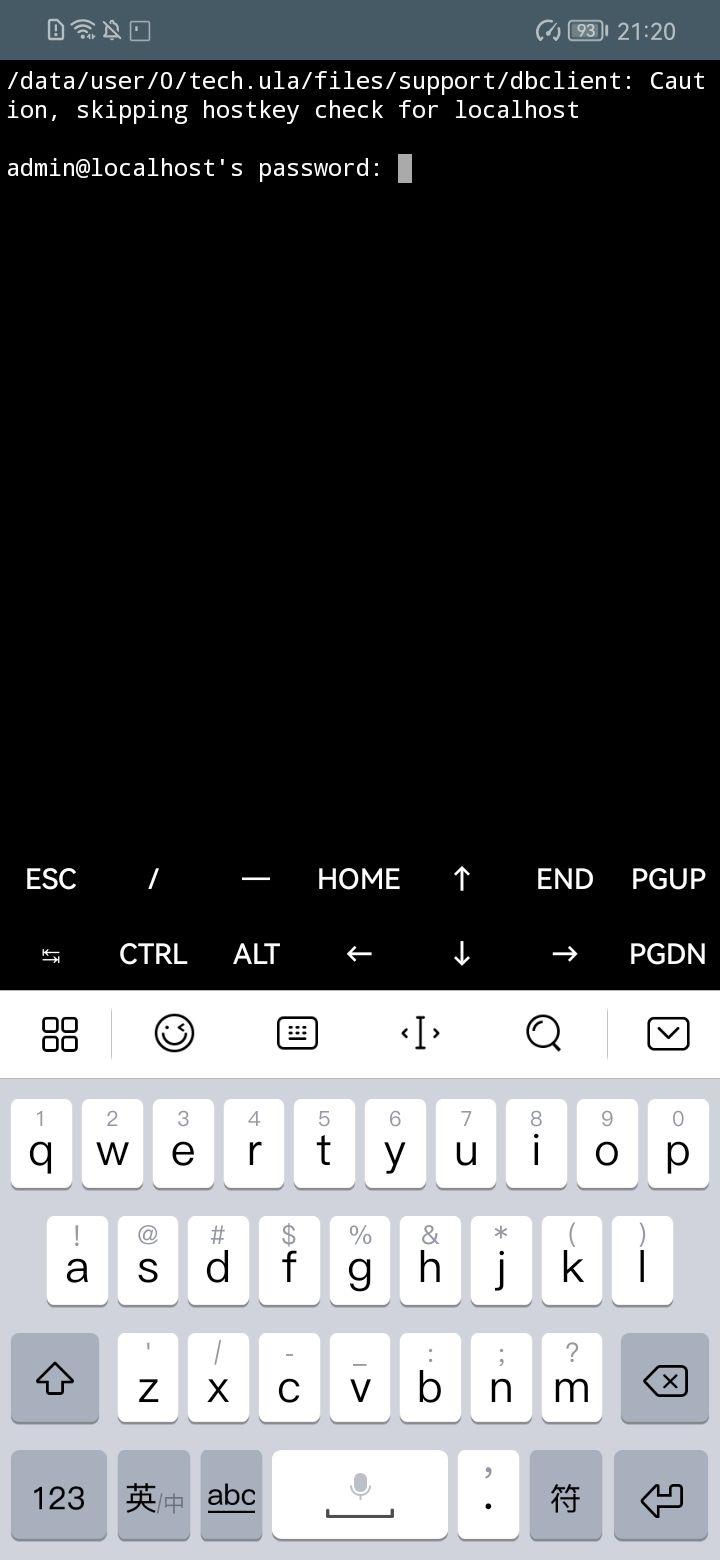Open the emoji panel

point(173,1034)
